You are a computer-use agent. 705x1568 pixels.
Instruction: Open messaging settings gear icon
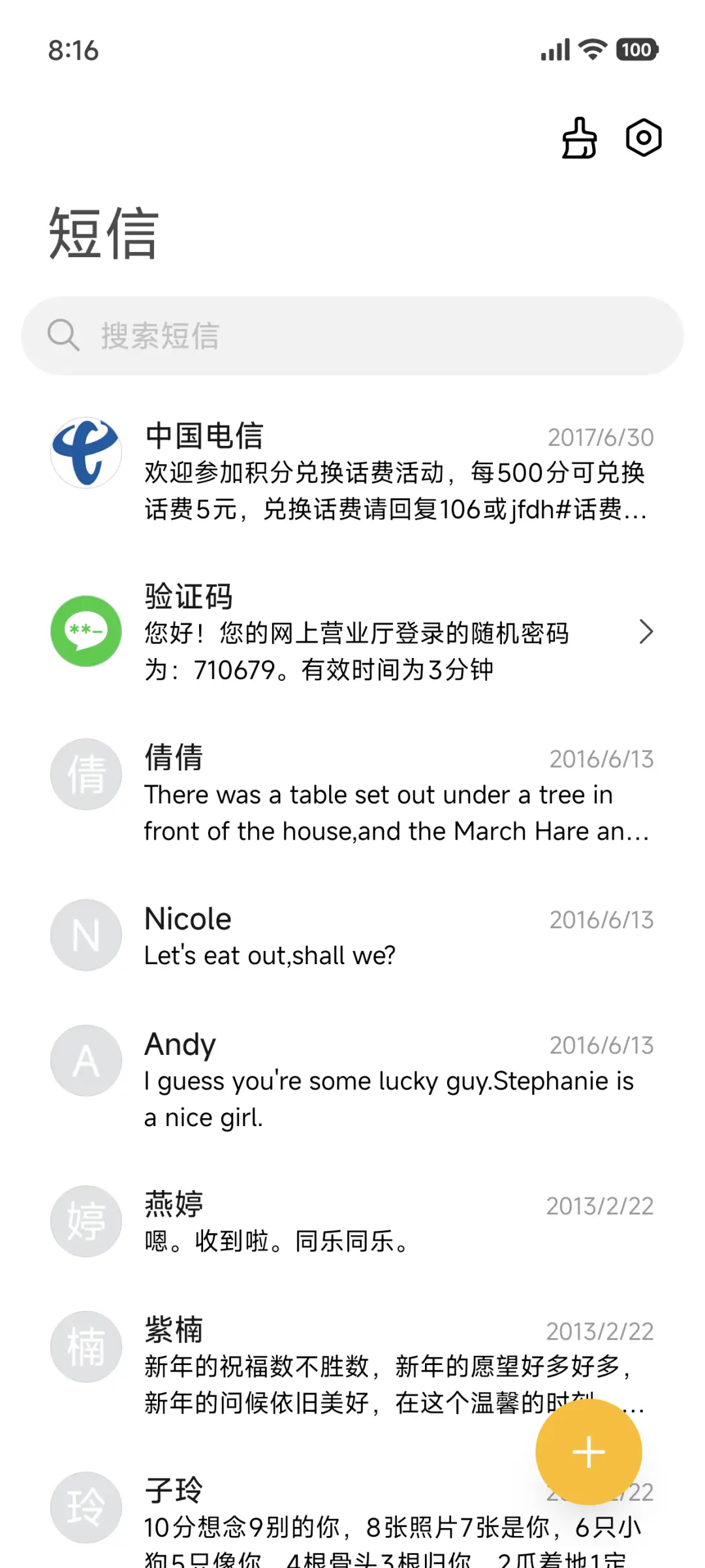(642, 137)
